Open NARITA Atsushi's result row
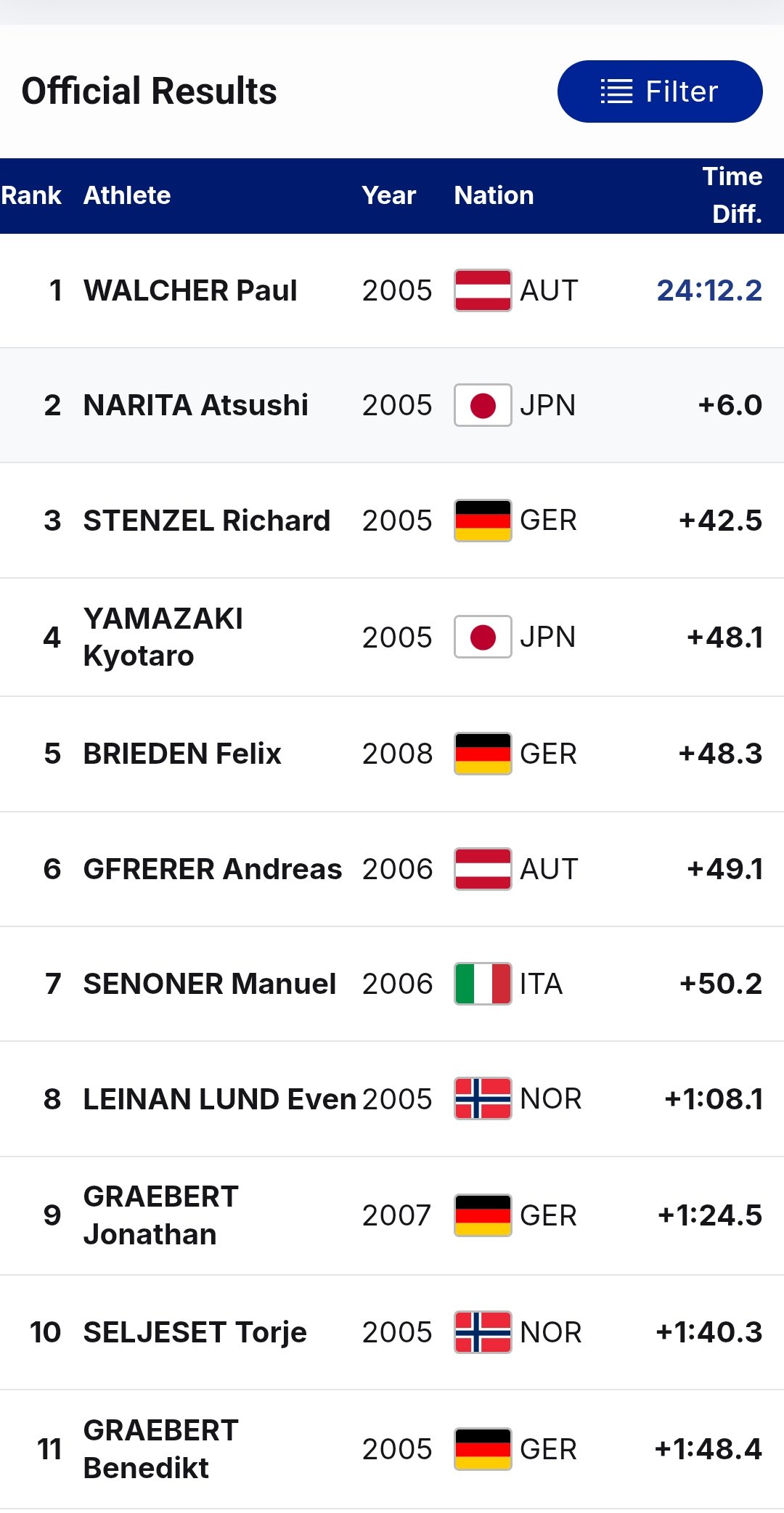This screenshot has height=1513, width=784. [392, 405]
